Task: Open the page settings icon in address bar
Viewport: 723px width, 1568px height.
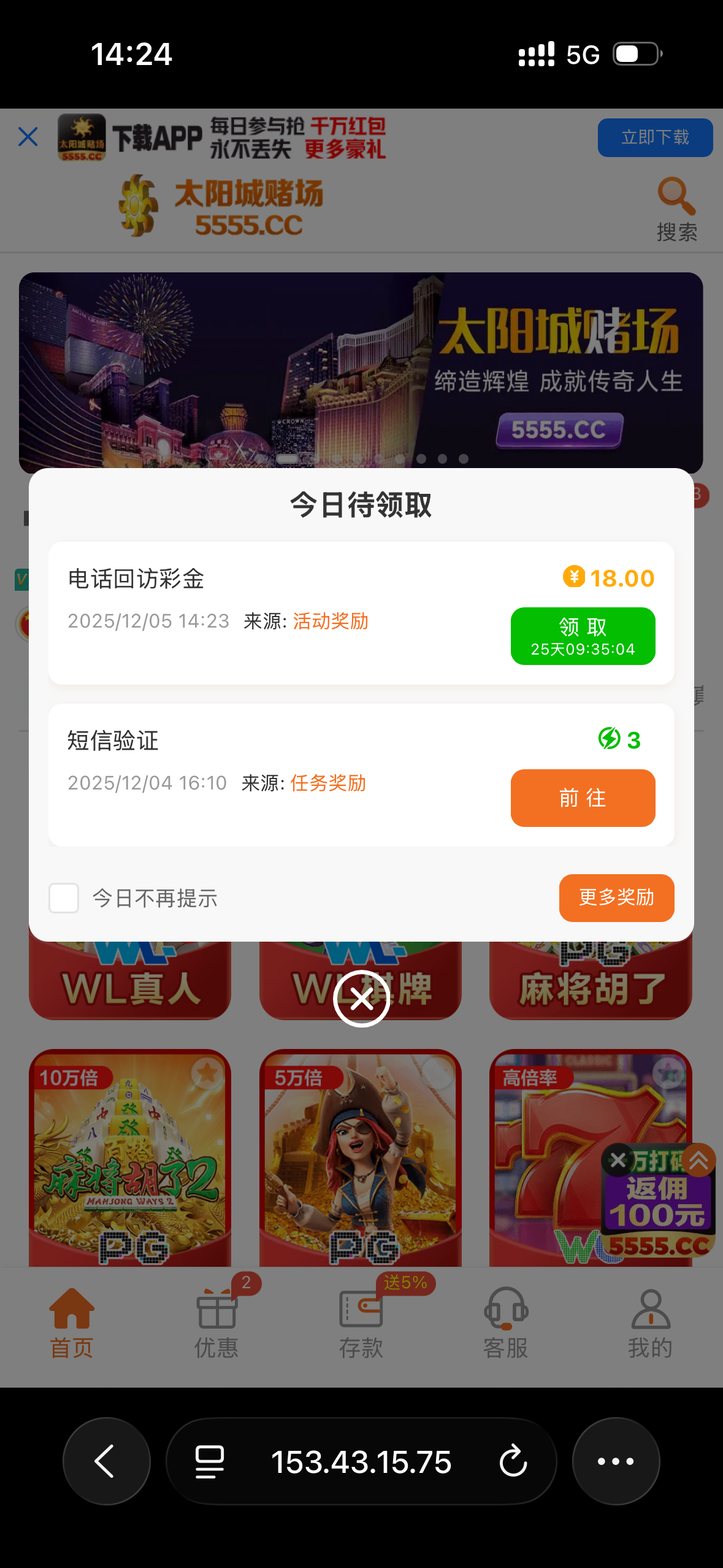Action: pos(209,1461)
